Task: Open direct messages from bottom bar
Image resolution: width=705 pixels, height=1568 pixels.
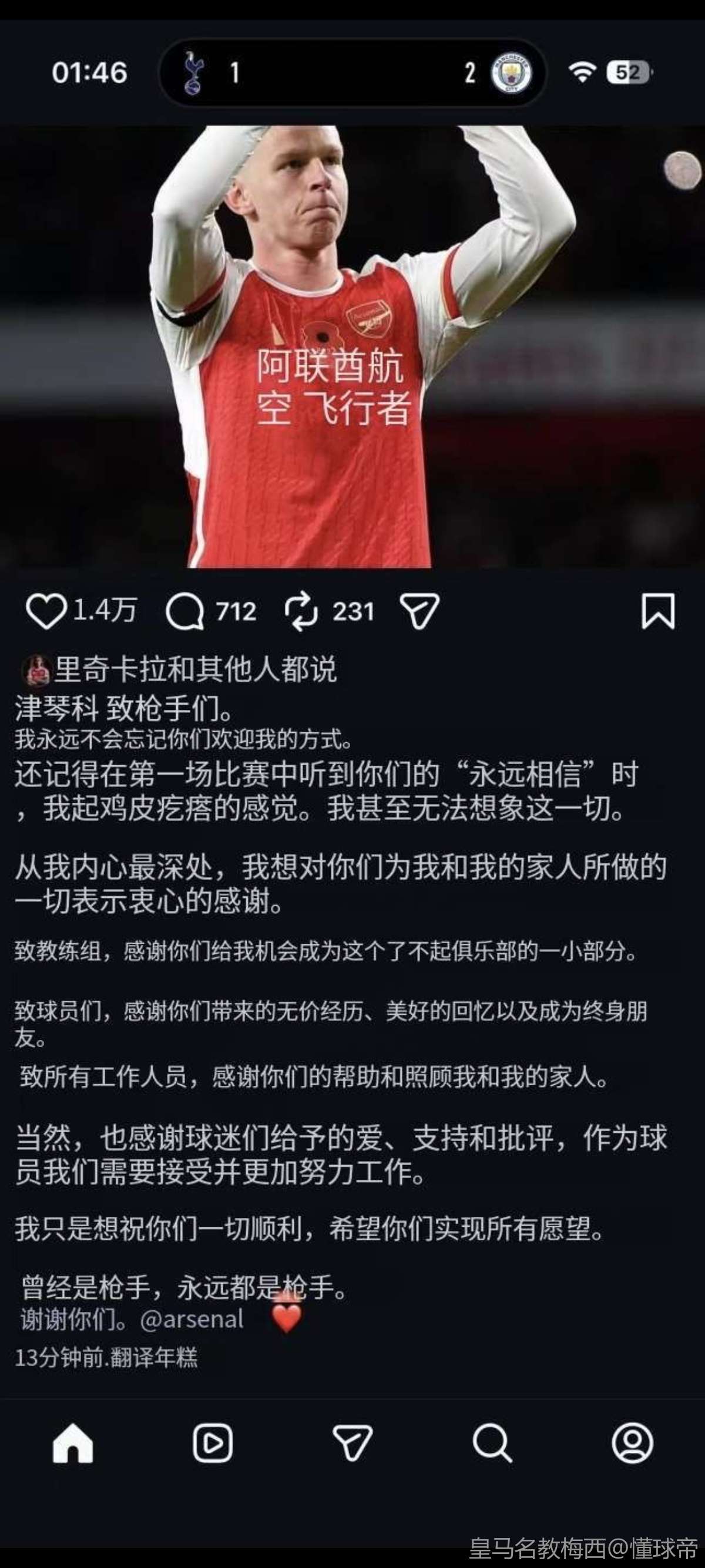Action: pyautogui.click(x=352, y=1442)
